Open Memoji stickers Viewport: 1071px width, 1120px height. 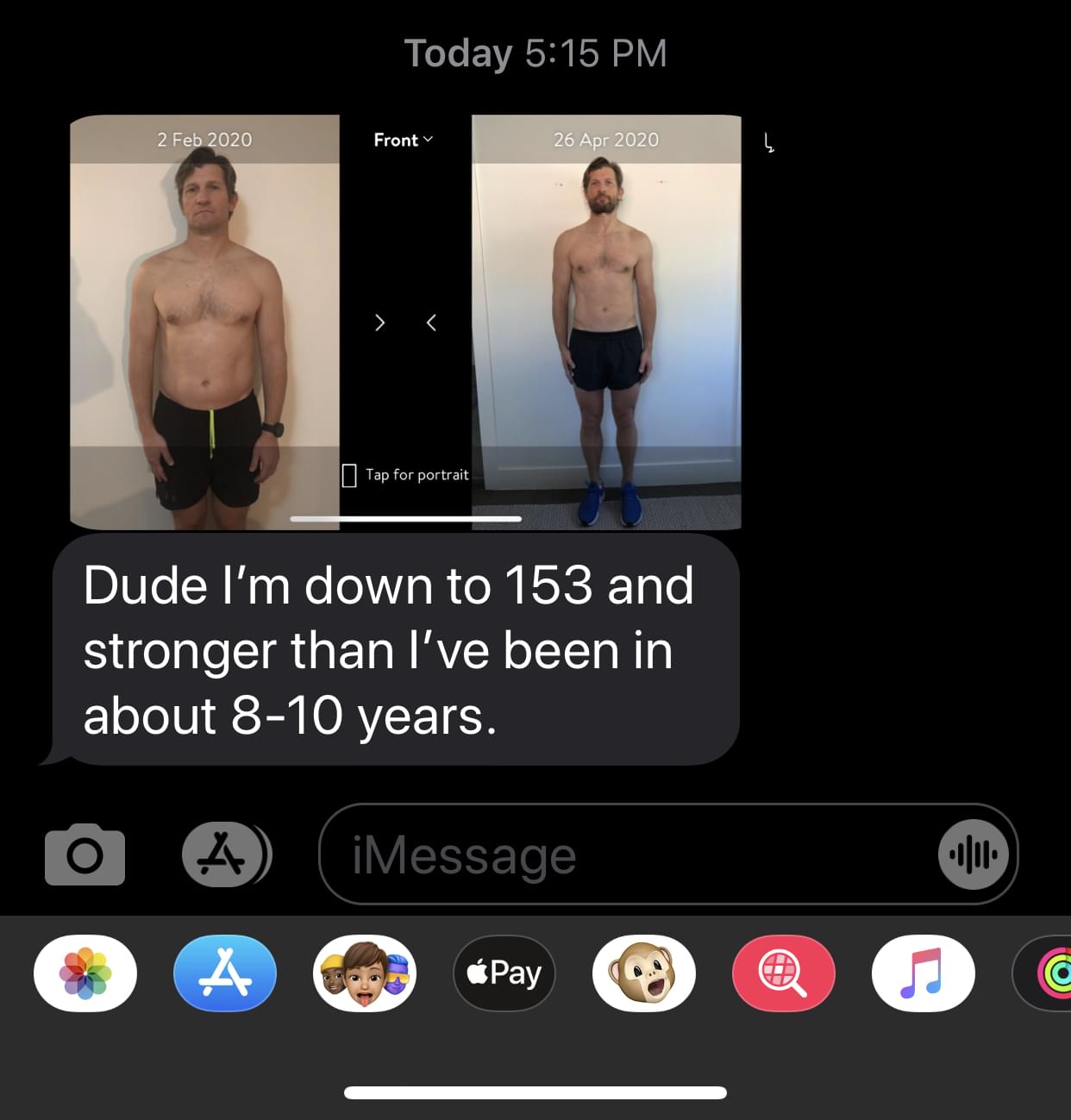point(365,973)
